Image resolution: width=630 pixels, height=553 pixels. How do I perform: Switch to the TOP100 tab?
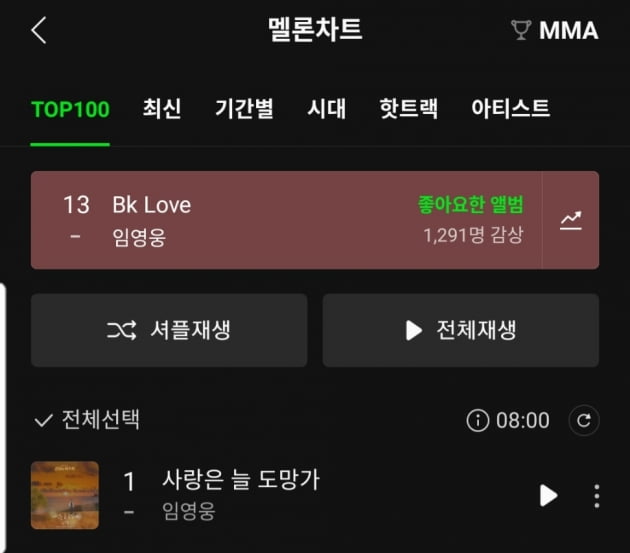(x=70, y=109)
